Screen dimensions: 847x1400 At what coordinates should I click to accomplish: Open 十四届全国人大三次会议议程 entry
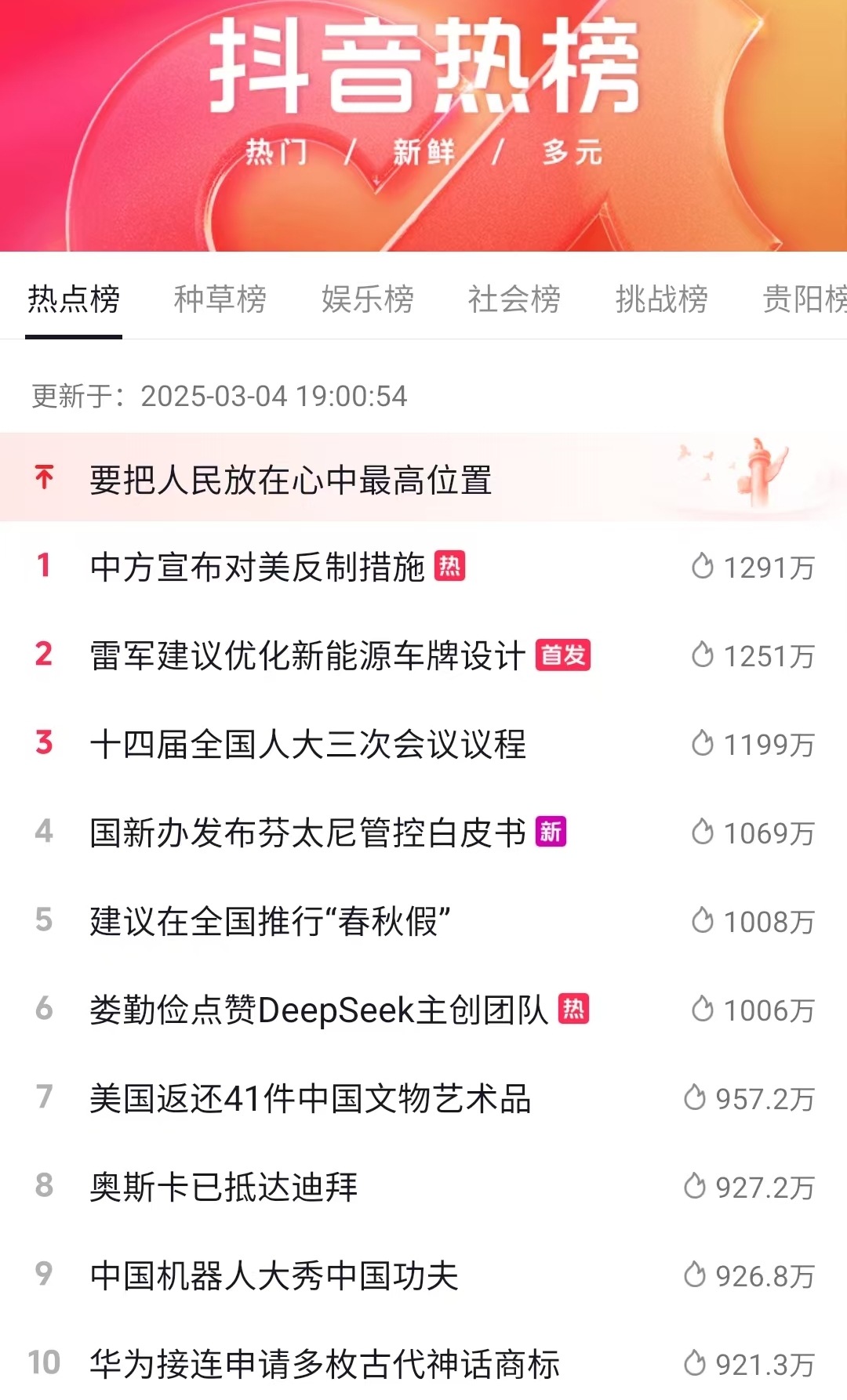click(308, 745)
